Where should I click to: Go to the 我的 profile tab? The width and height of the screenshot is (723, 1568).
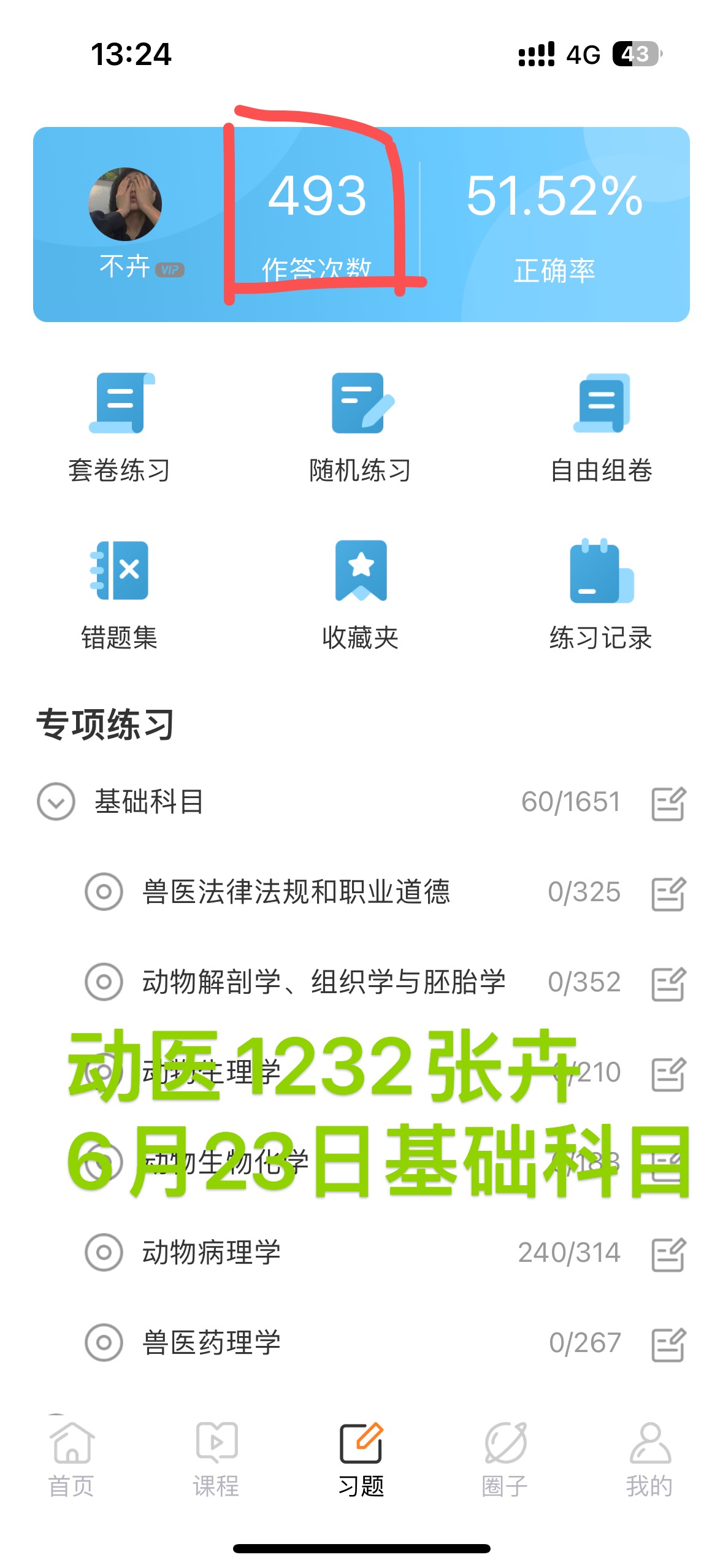[x=650, y=1459]
